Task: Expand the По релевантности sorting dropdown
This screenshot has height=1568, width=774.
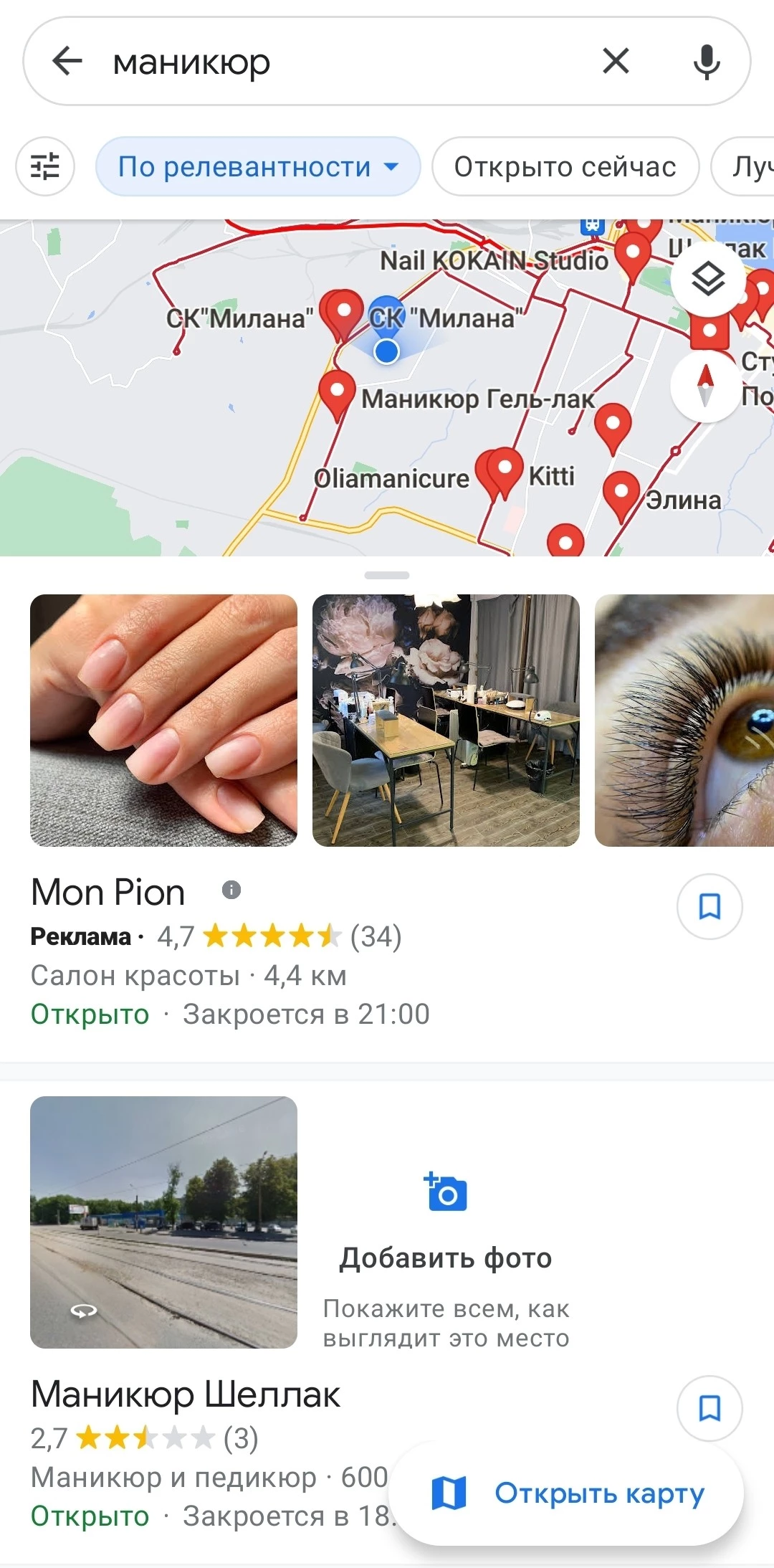Action: 257,167
